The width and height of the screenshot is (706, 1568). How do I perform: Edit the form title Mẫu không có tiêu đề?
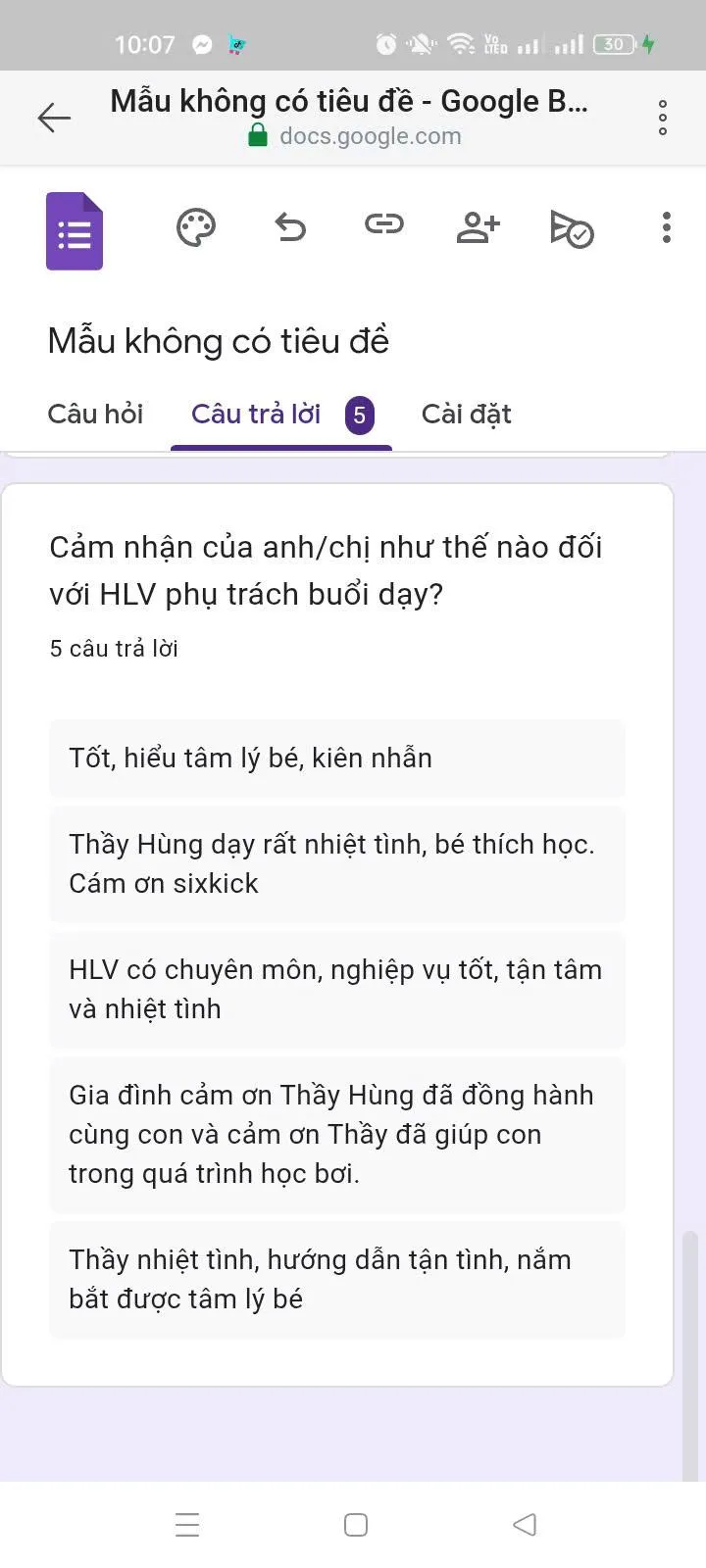point(219,341)
